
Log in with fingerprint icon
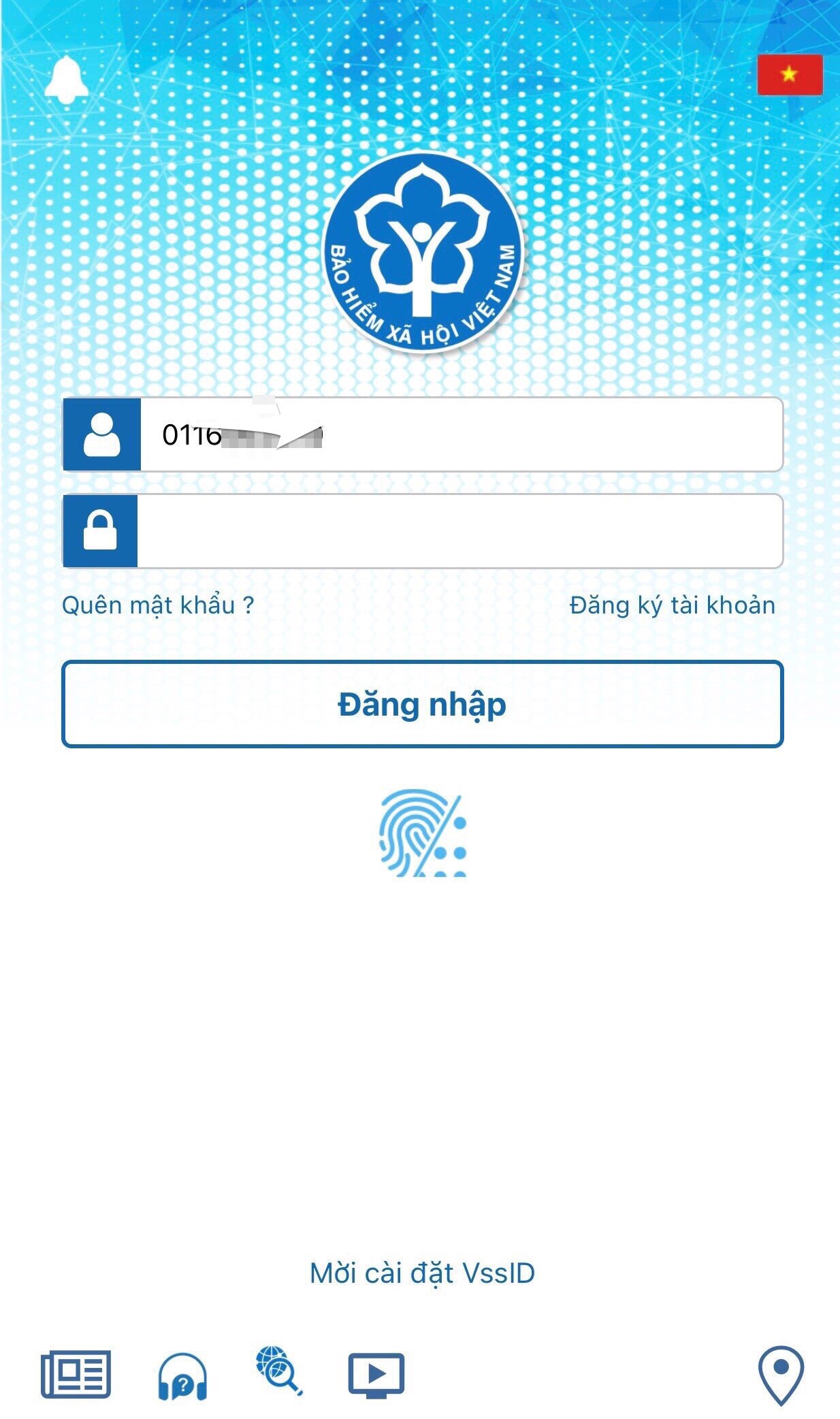pos(423,832)
